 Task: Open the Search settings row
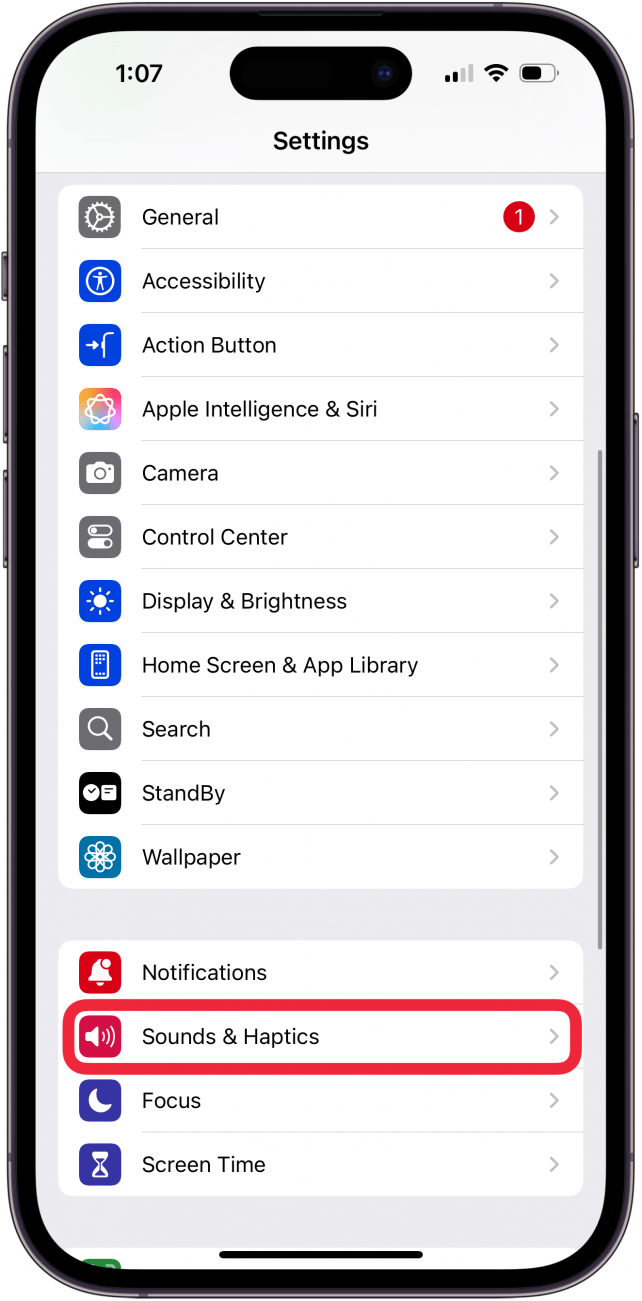click(x=320, y=729)
